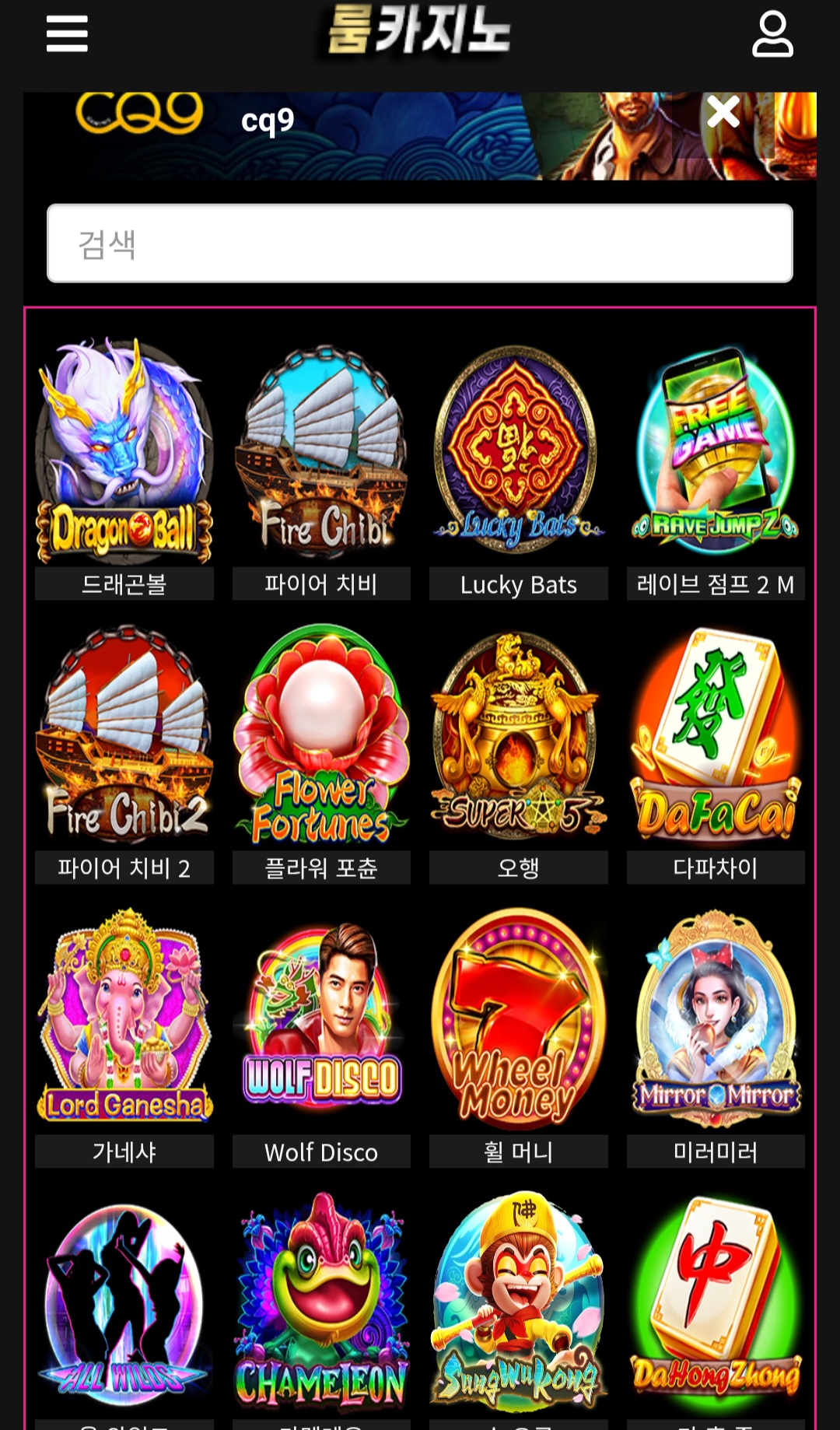Select the Lucky Bats game
Image resolution: width=840 pixels, height=1430 pixels.
point(518,451)
